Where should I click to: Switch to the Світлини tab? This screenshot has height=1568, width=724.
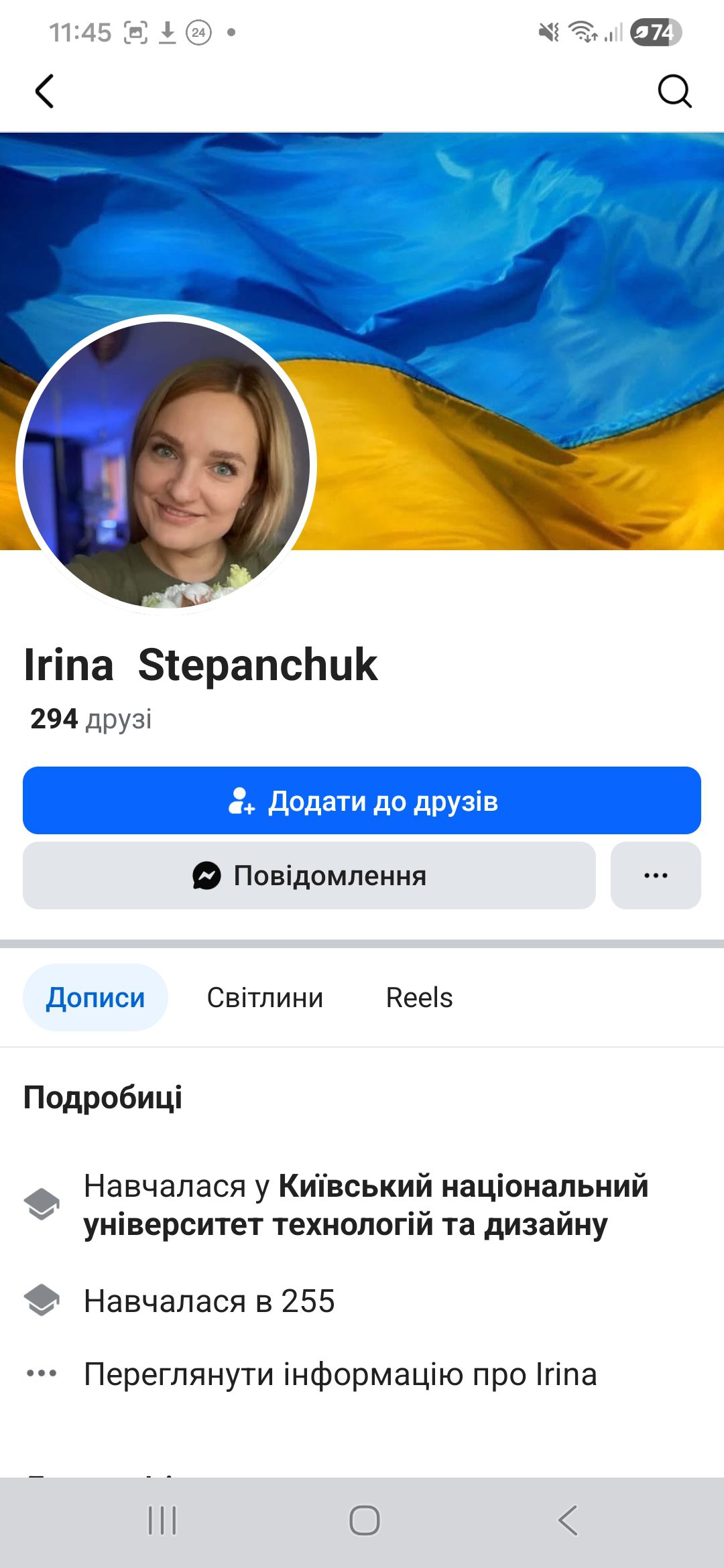265,998
